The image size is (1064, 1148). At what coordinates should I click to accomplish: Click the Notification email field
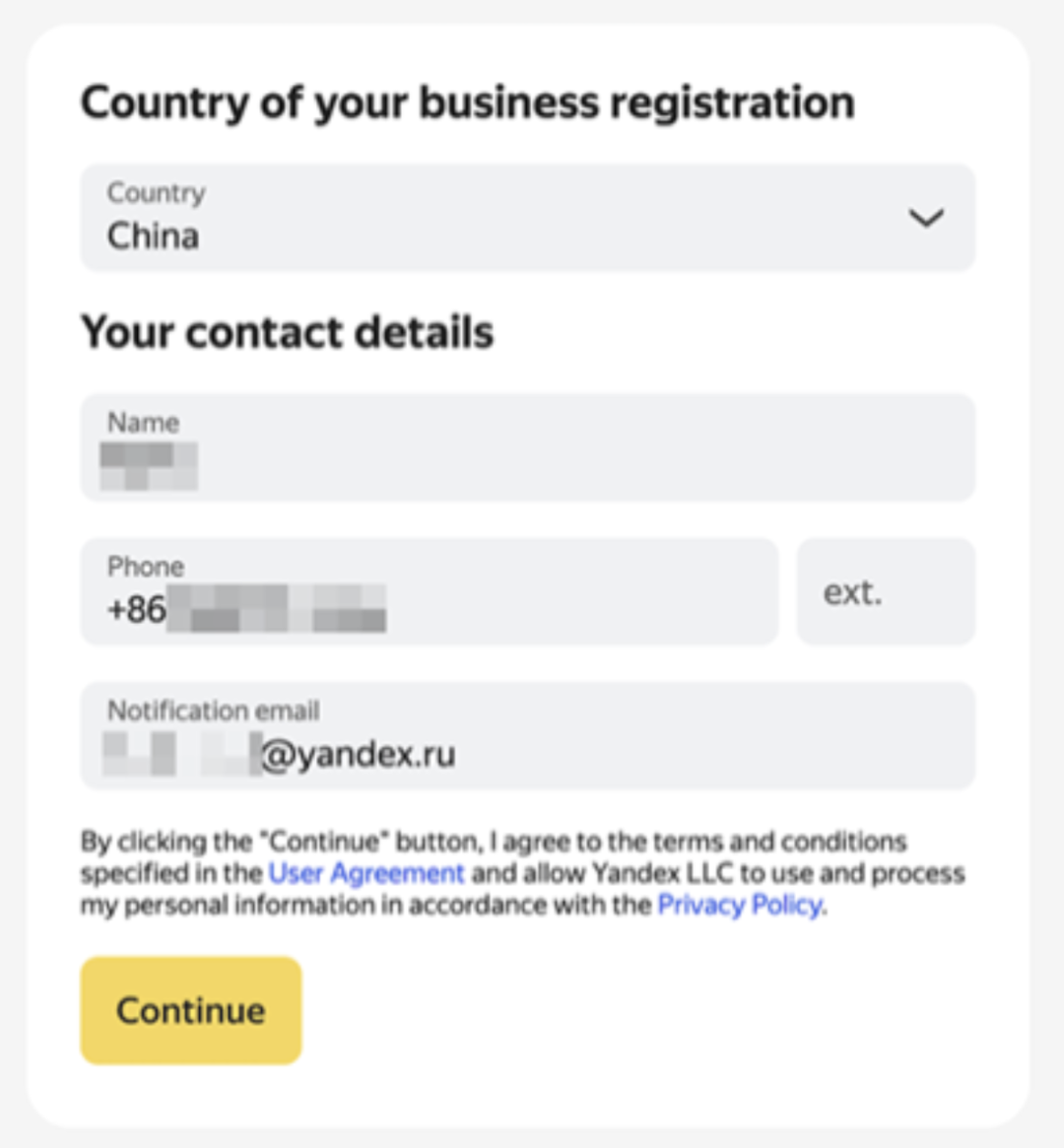click(527, 734)
